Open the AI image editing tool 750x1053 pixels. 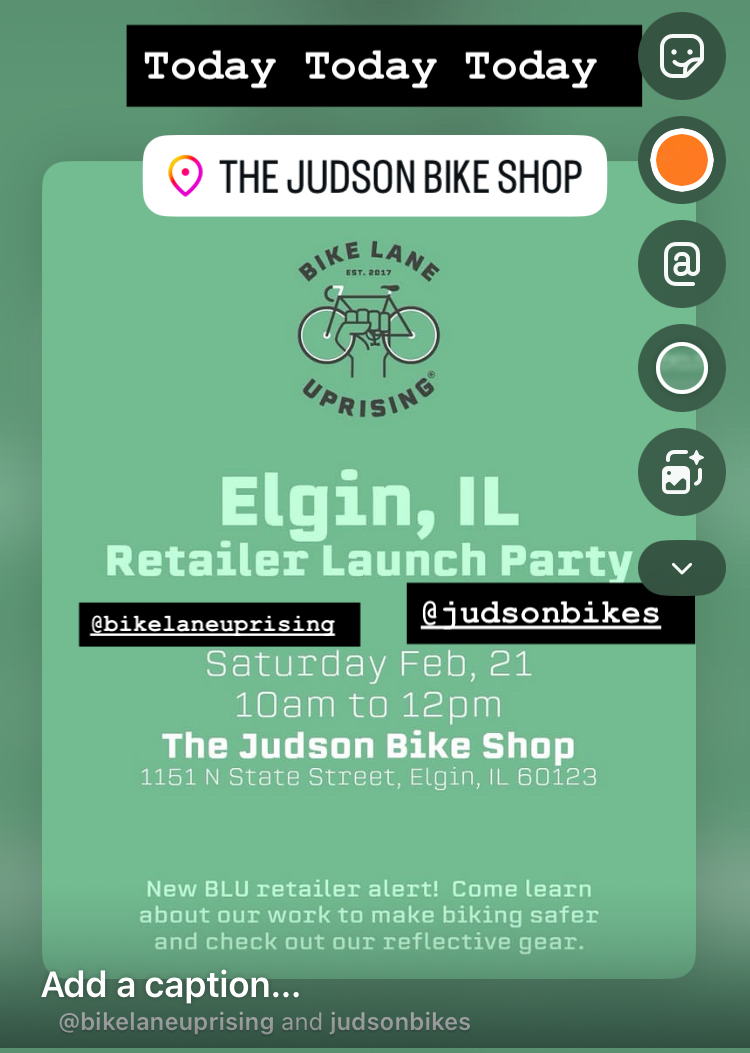pyautogui.click(x=682, y=473)
